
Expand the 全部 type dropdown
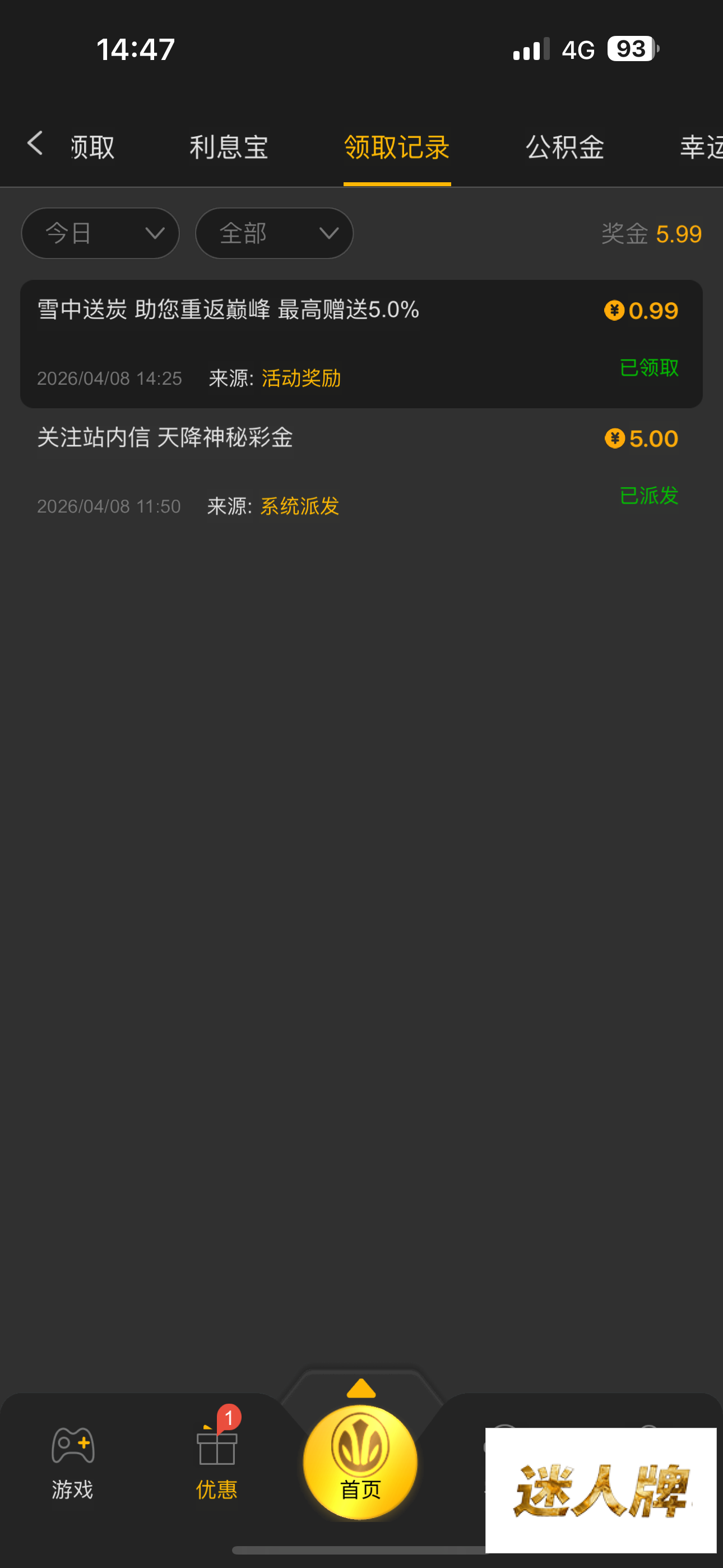point(274,233)
